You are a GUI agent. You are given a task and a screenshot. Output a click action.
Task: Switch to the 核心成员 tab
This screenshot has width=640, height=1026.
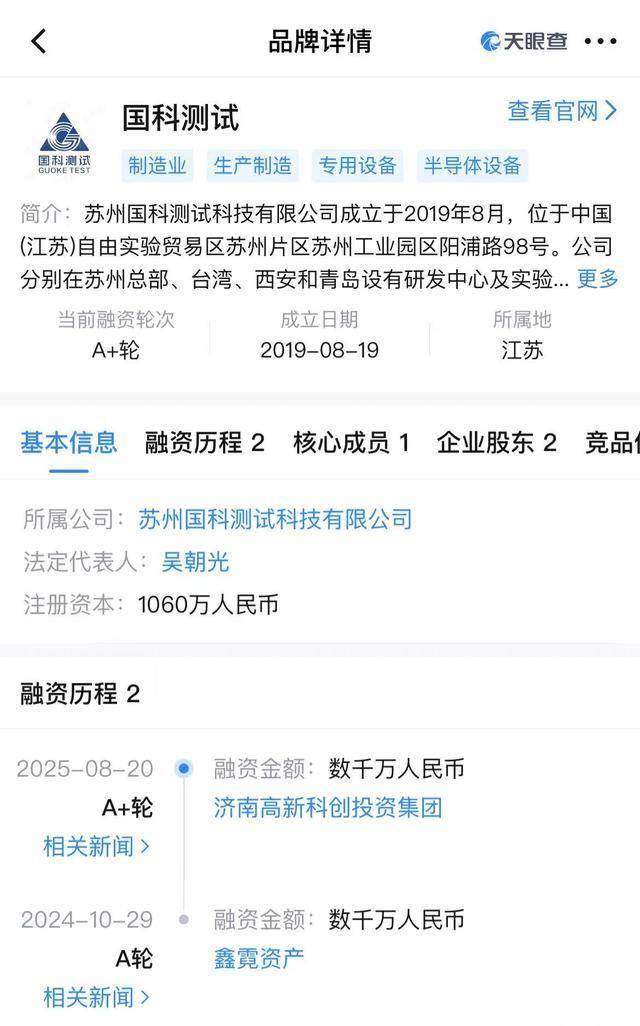(x=351, y=443)
